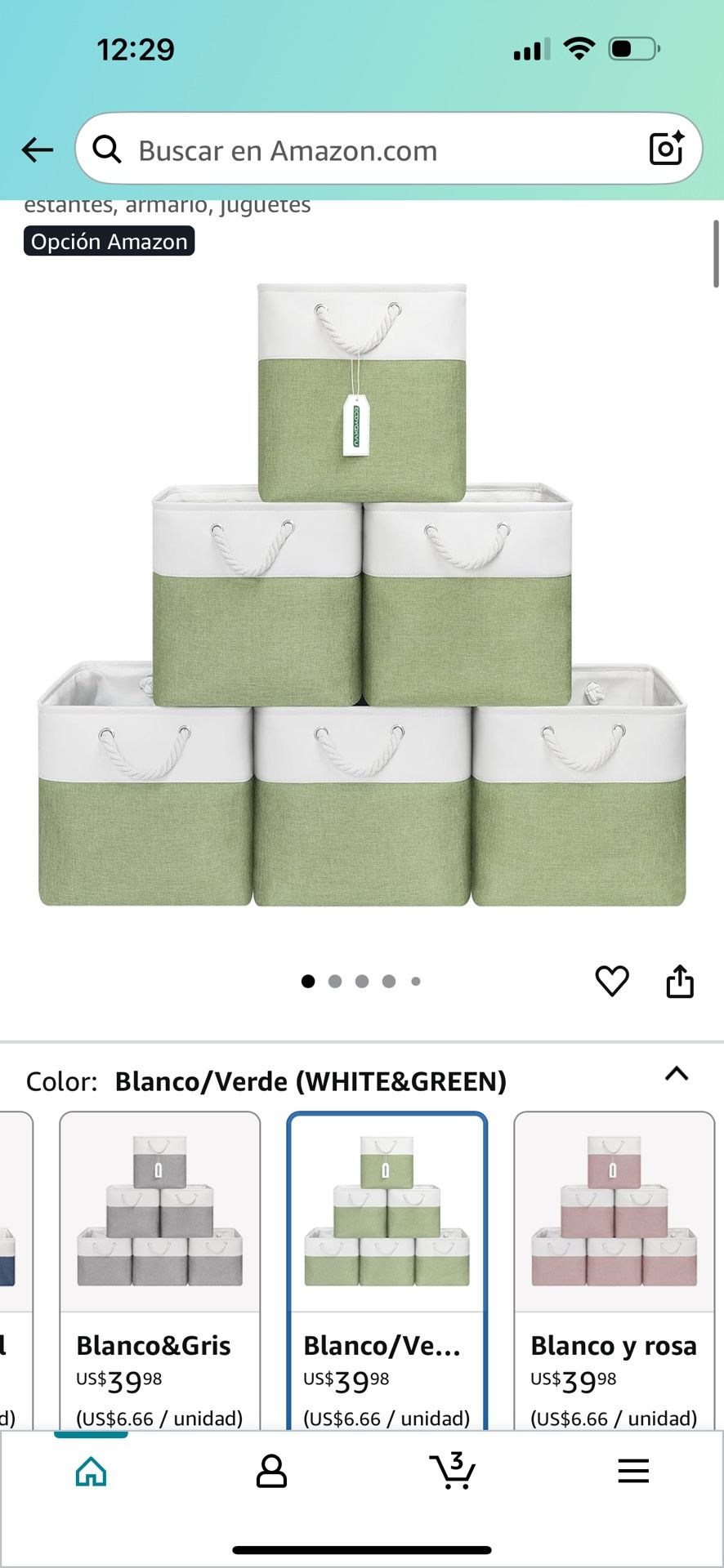Add product to wish list heart
The image size is (724, 1568).
click(612, 981)
